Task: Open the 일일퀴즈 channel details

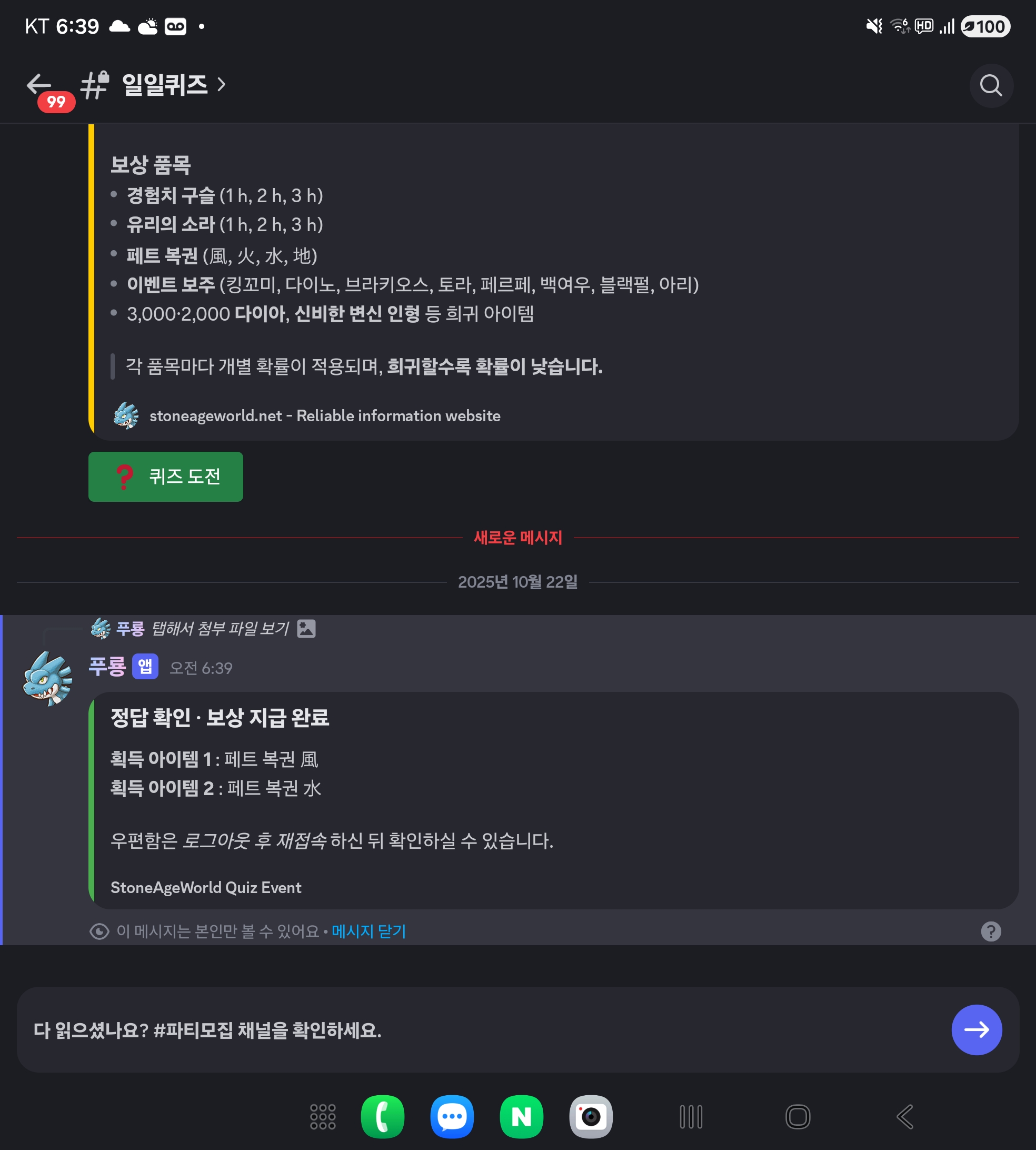Action: point(165,85)
